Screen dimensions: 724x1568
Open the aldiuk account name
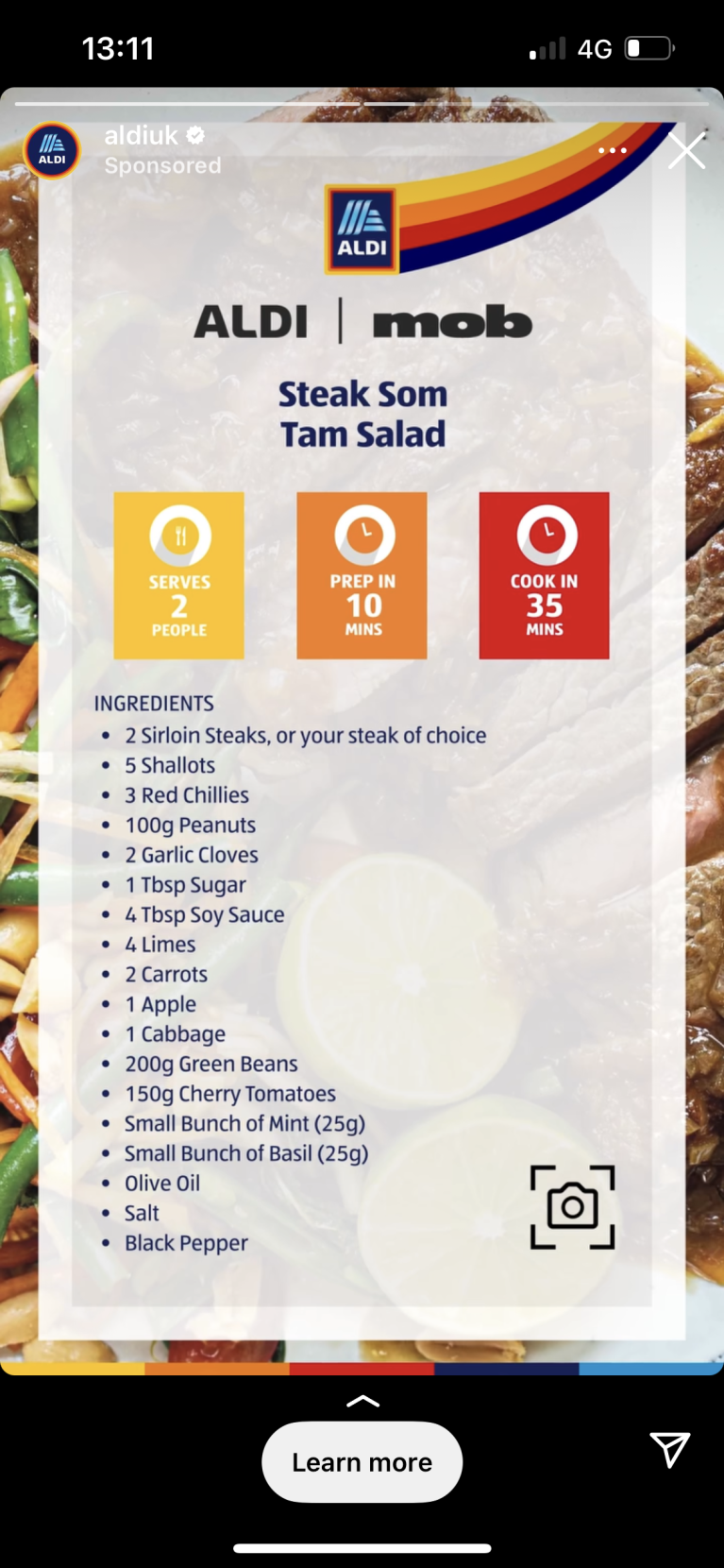click(142, 136)
